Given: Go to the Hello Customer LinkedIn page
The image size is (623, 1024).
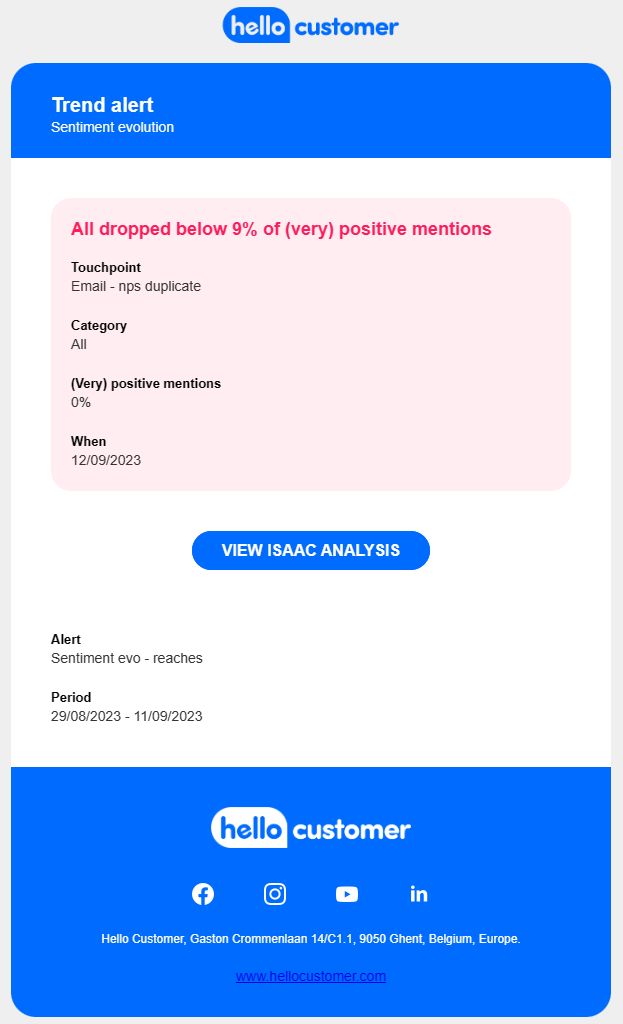Looking at the screenshot, I should (x=419, y=894).
